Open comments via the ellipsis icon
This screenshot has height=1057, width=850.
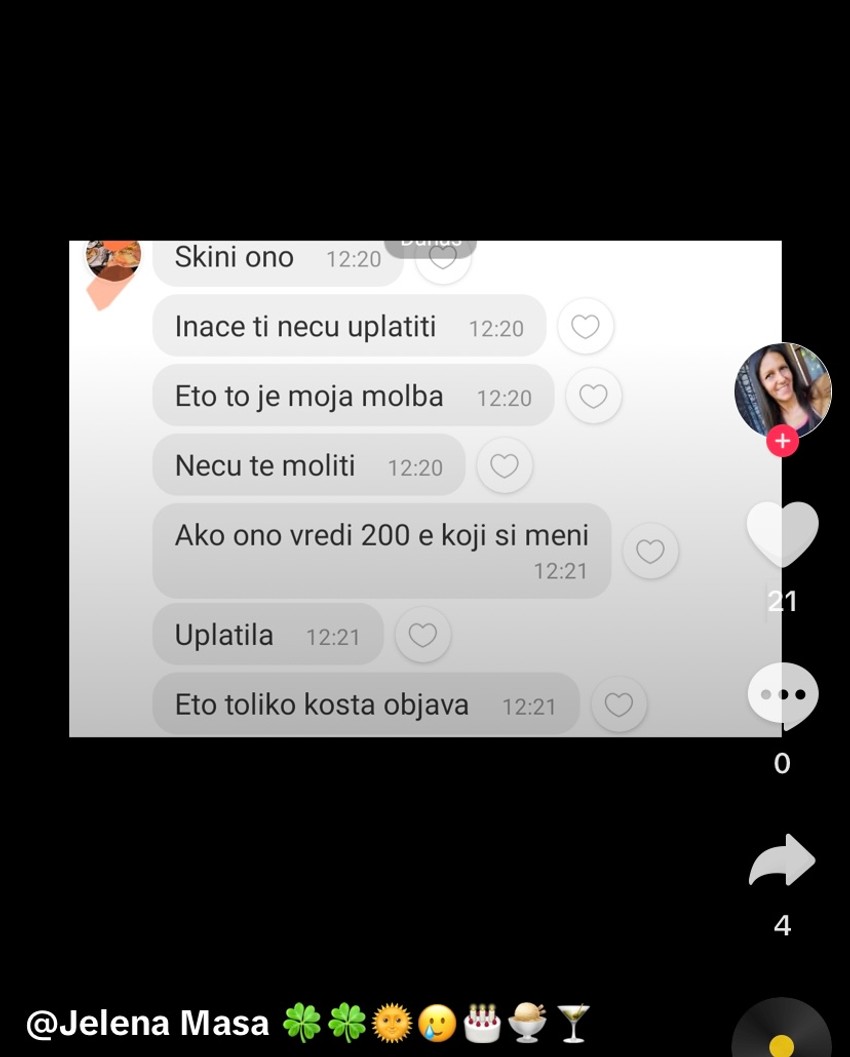[782, 694]
